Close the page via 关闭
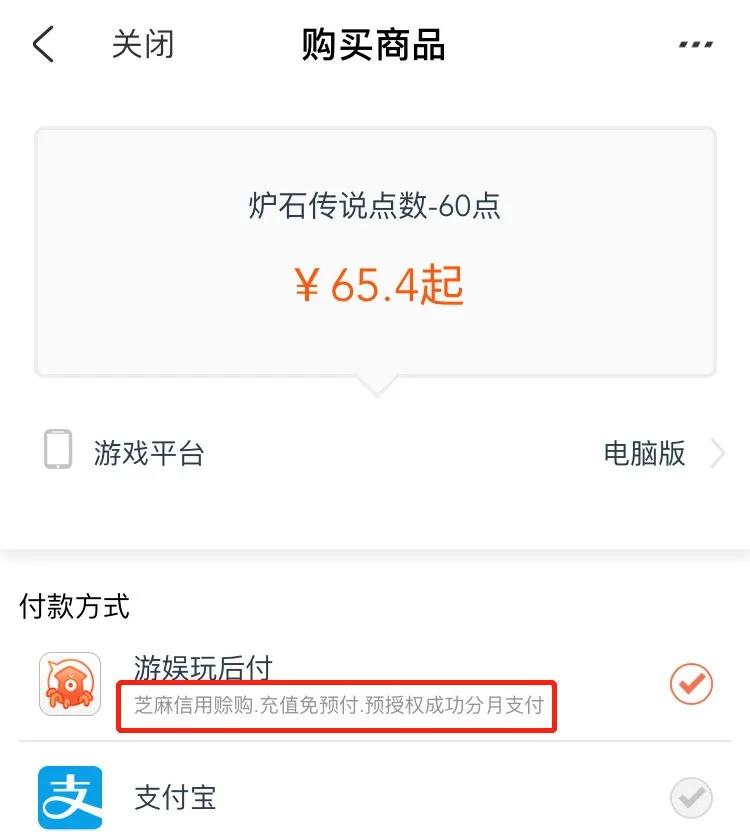Viewport: 750px width, 832px height. [143, 44]
